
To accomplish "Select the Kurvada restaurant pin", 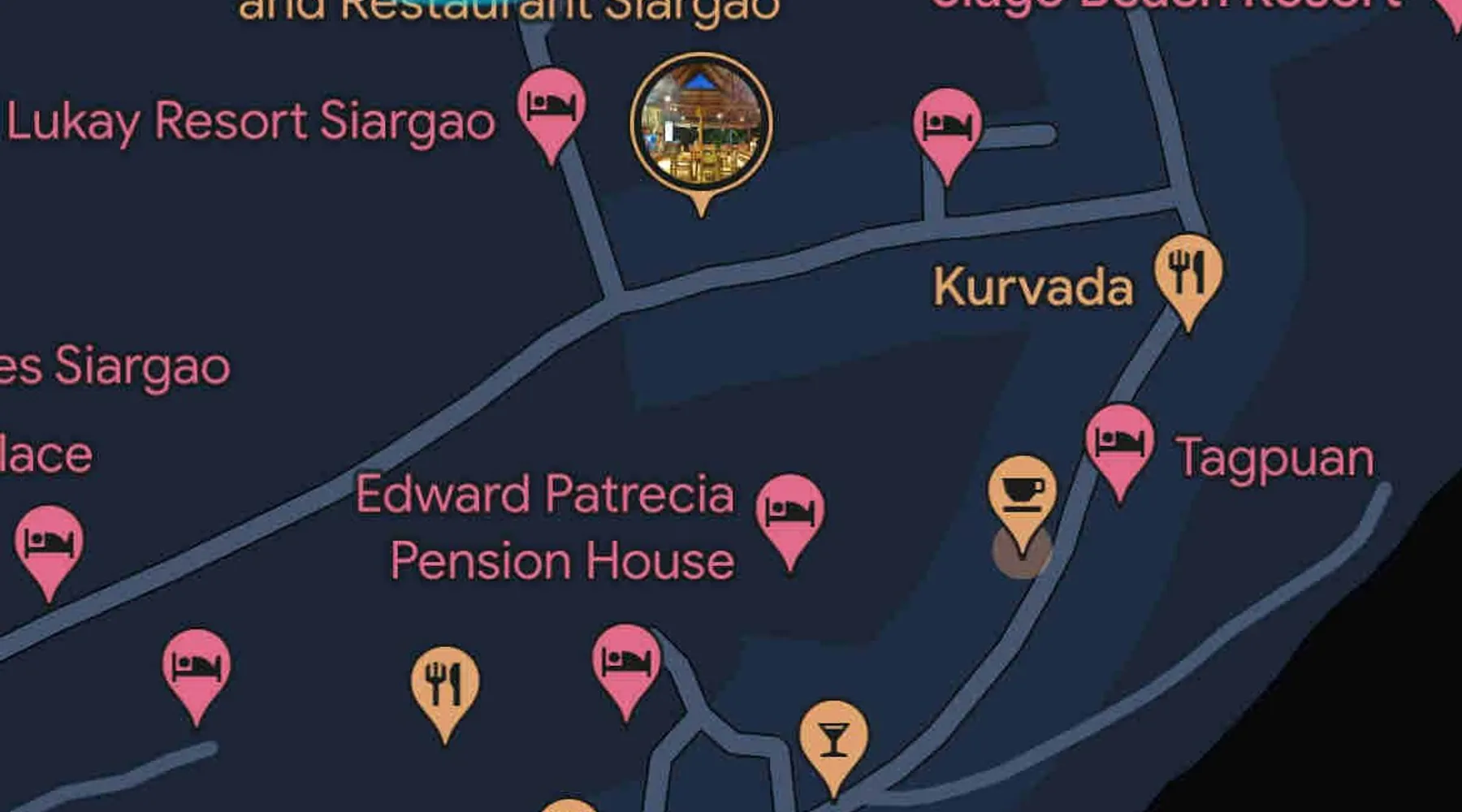I will [1188, 271].
